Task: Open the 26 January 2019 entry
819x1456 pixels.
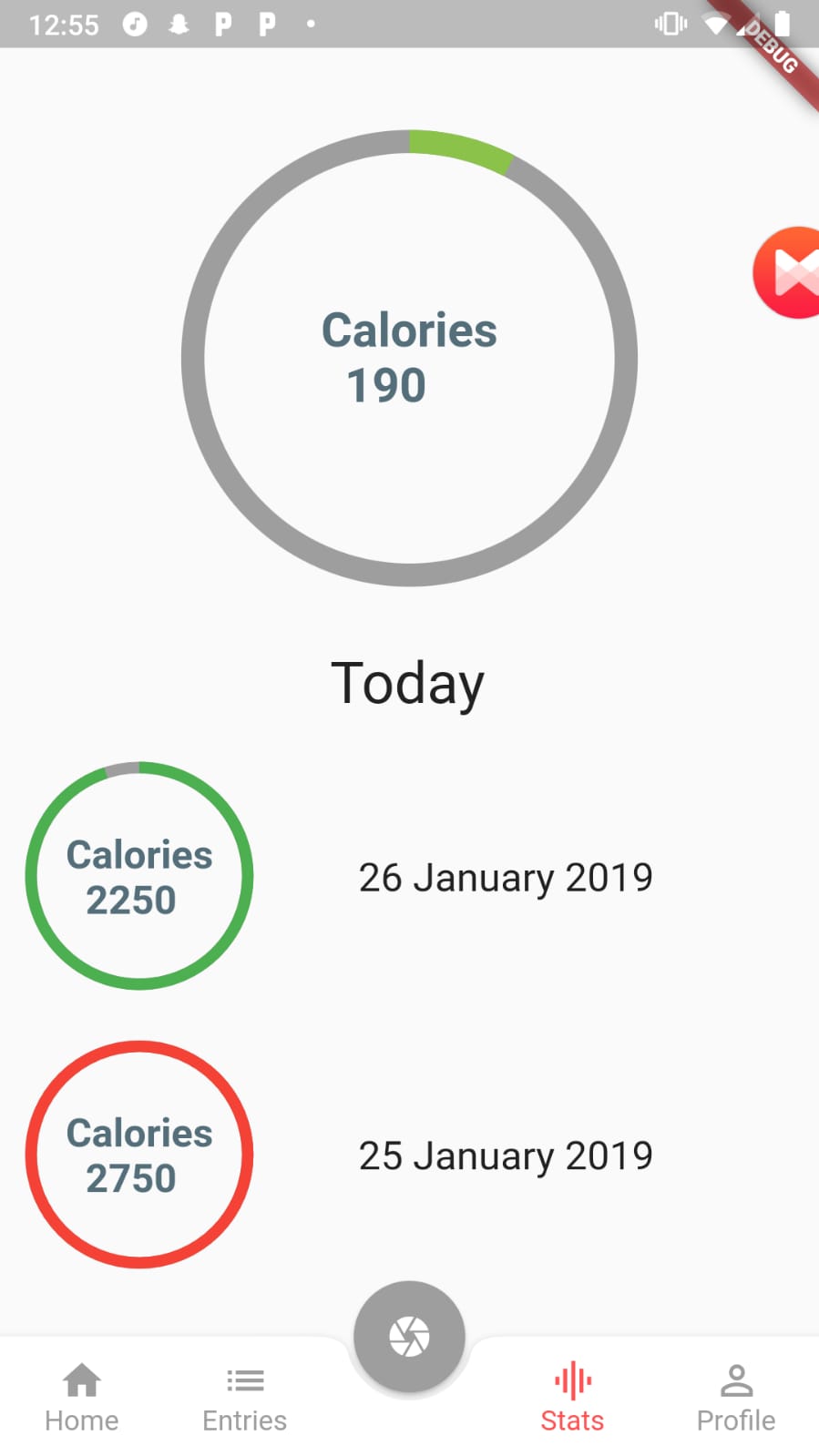Action: click(x=505, y=877)
